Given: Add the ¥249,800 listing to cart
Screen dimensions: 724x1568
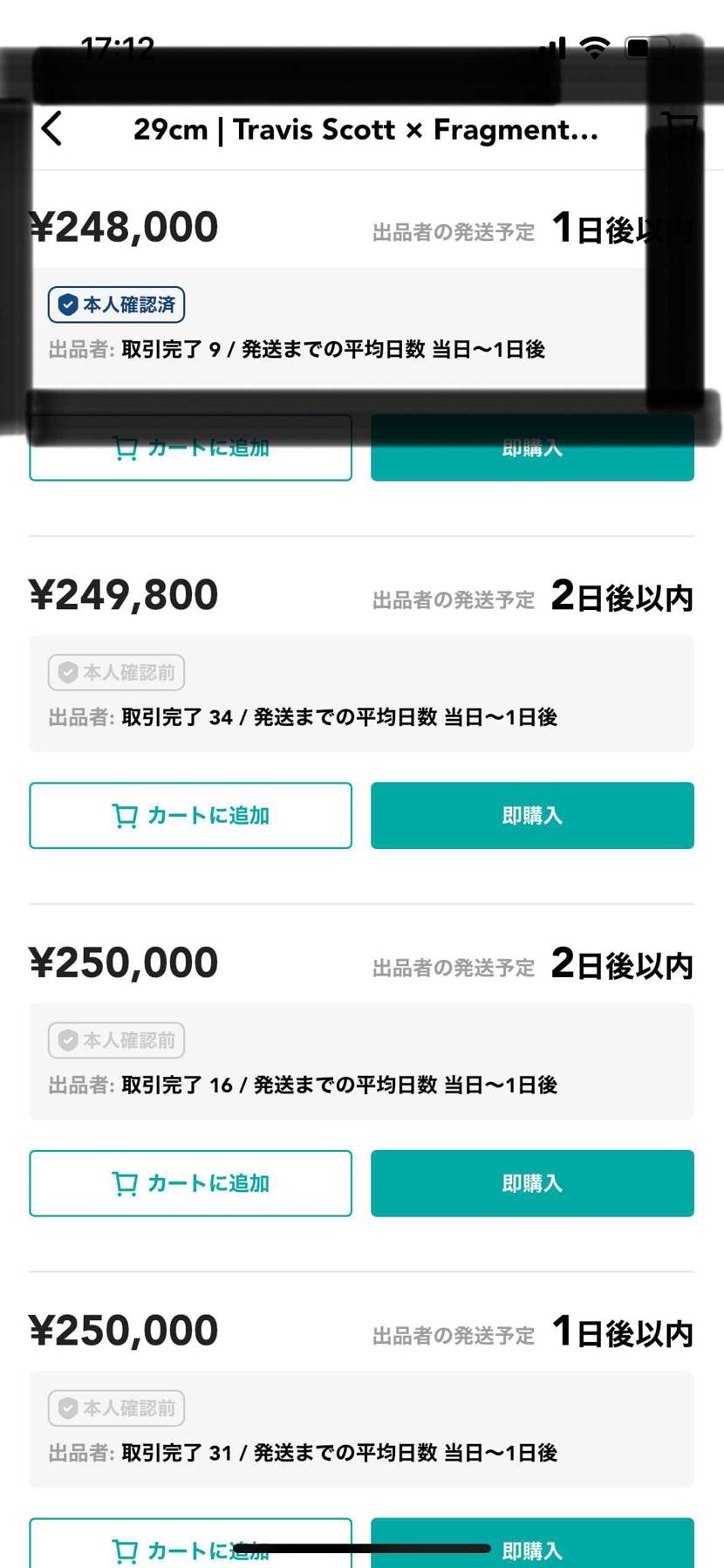Looking at the screenshot, I should (x=190, y=815).
